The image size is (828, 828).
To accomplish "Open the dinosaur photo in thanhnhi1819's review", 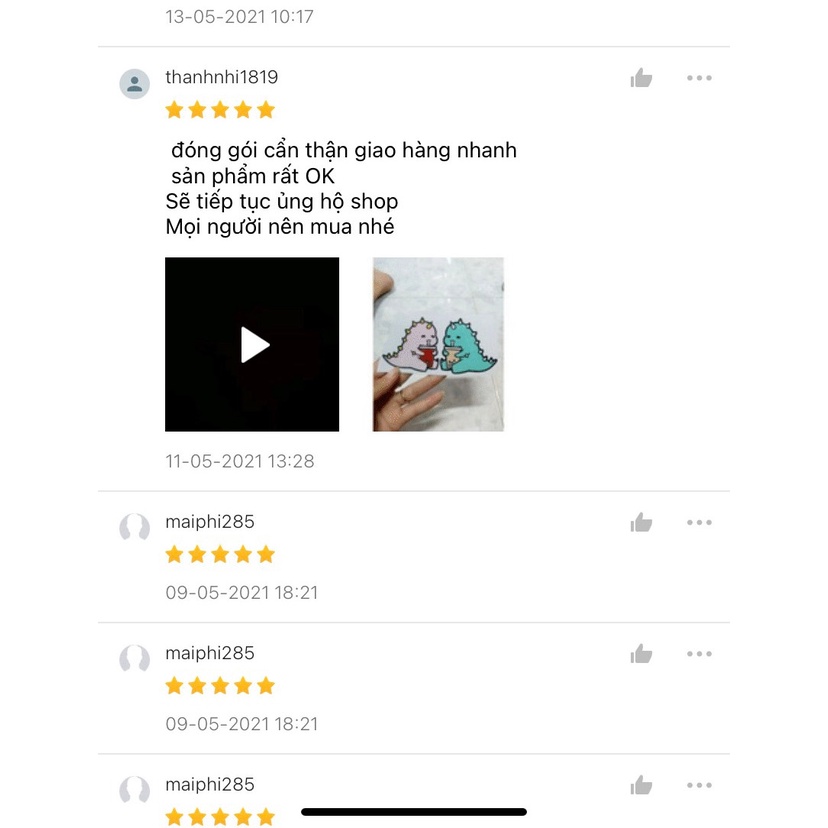I will tap(438, 345).
